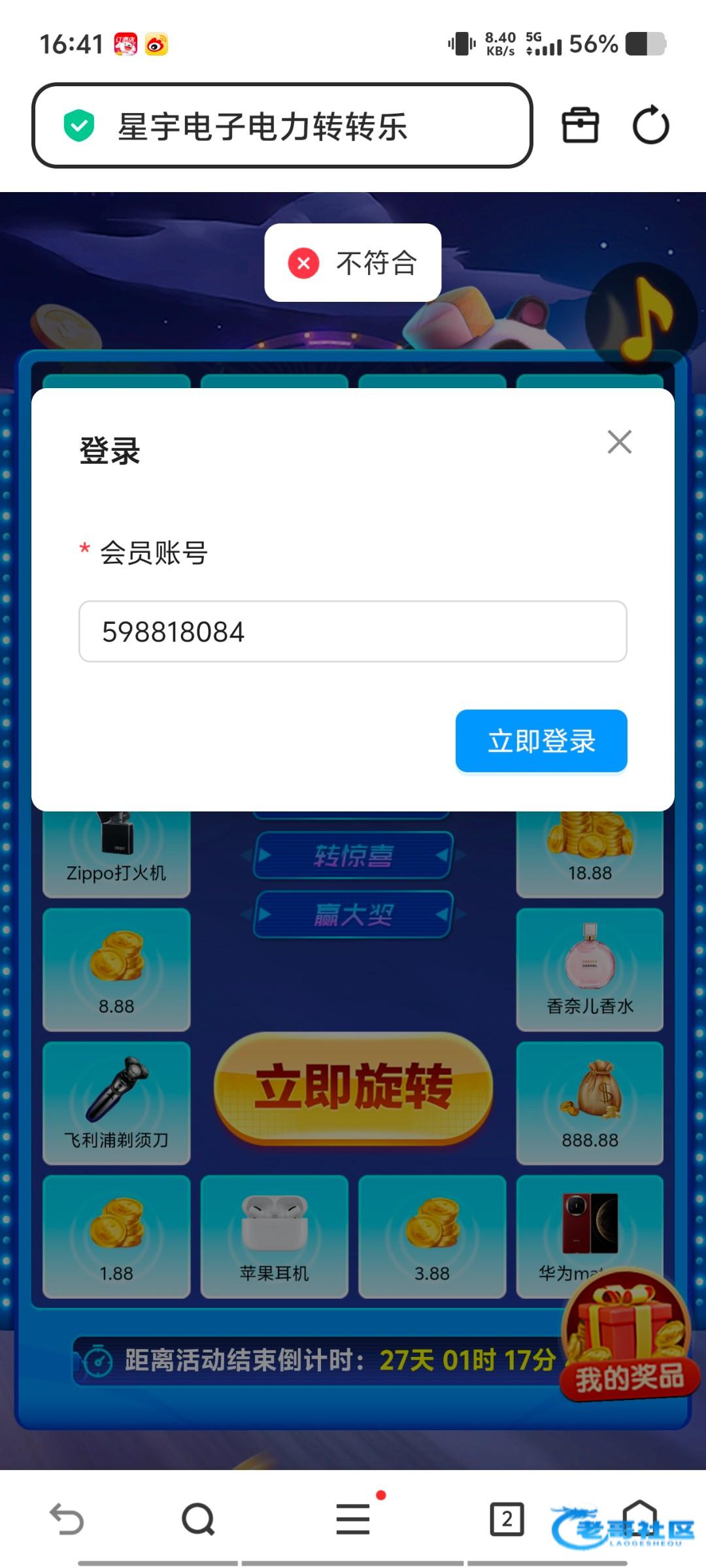The width and height of the screenshot is (706, 1568).
Task: Open the browser menu with three lines
Action: coord(353,1519)
